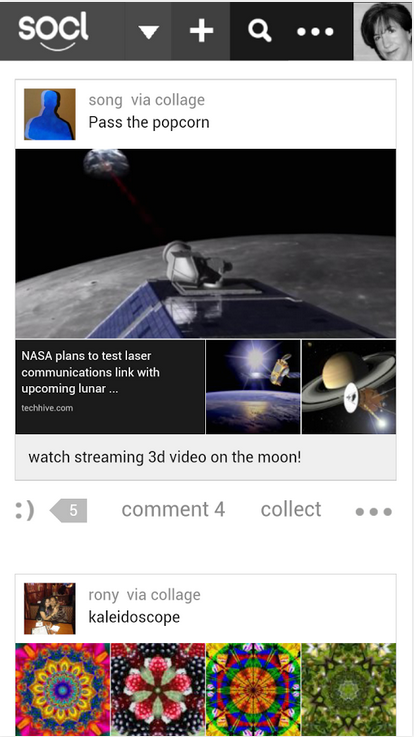Open the dropdown arrow menu
The image size is (414, 737).
tap(148, 31)
